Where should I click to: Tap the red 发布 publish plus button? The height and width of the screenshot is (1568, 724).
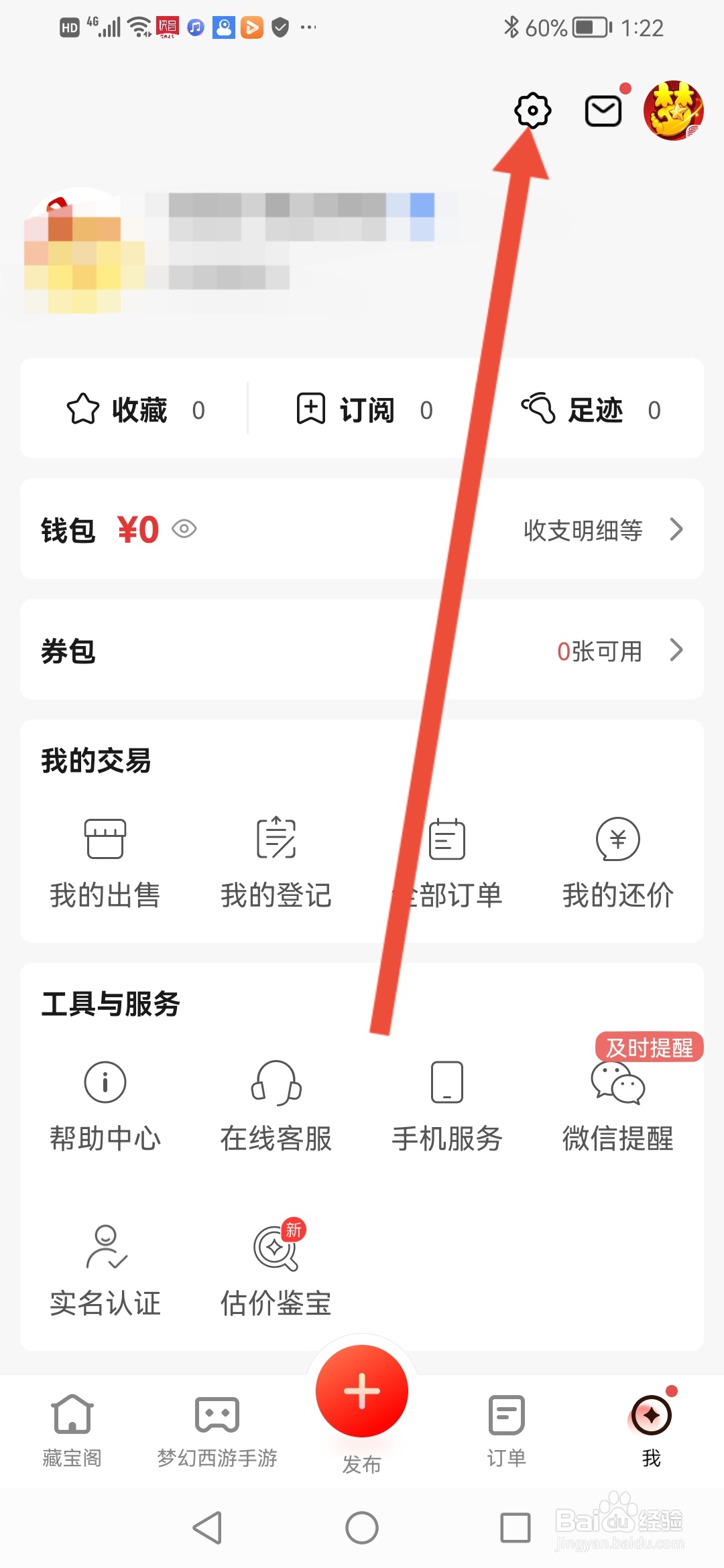click(361, 1390)
